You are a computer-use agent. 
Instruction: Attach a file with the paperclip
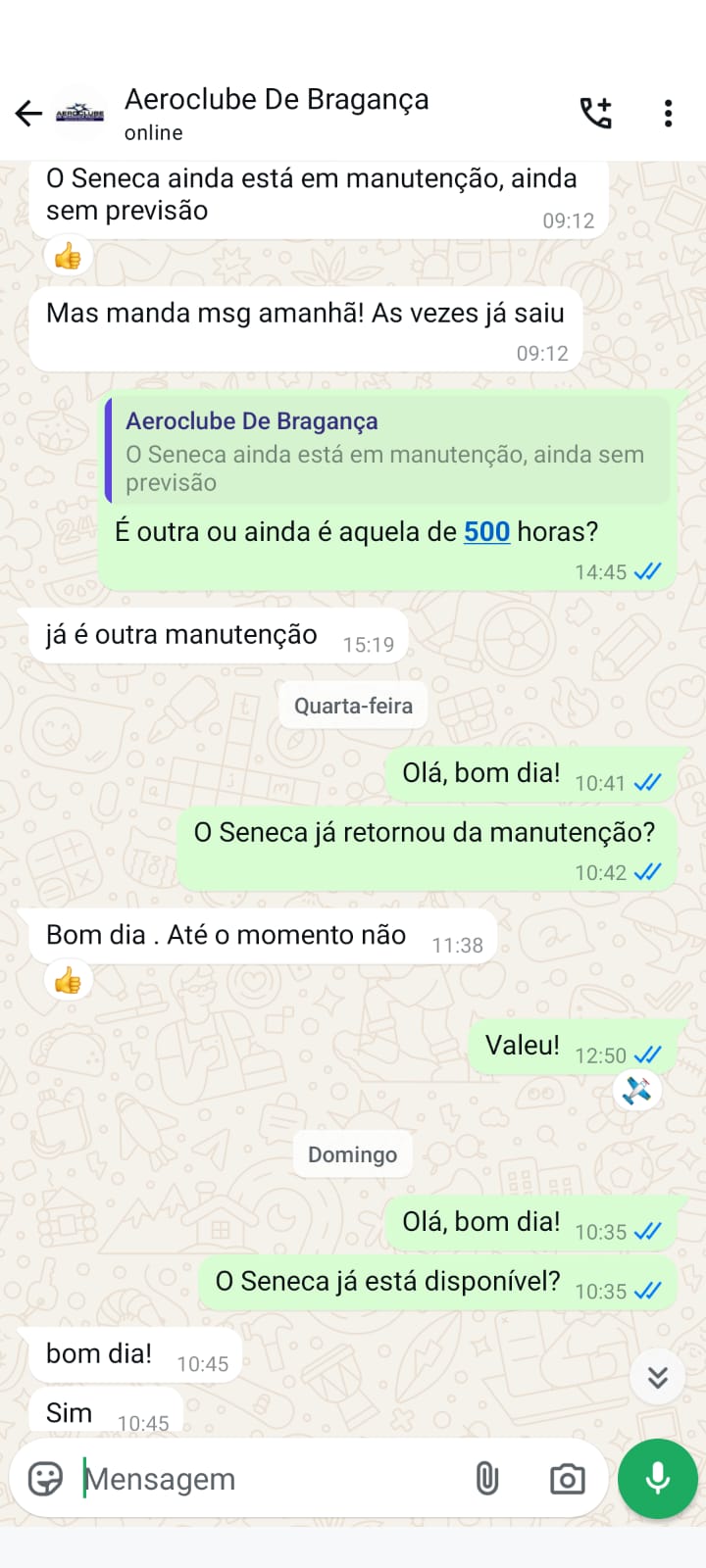coord(487,1479)
